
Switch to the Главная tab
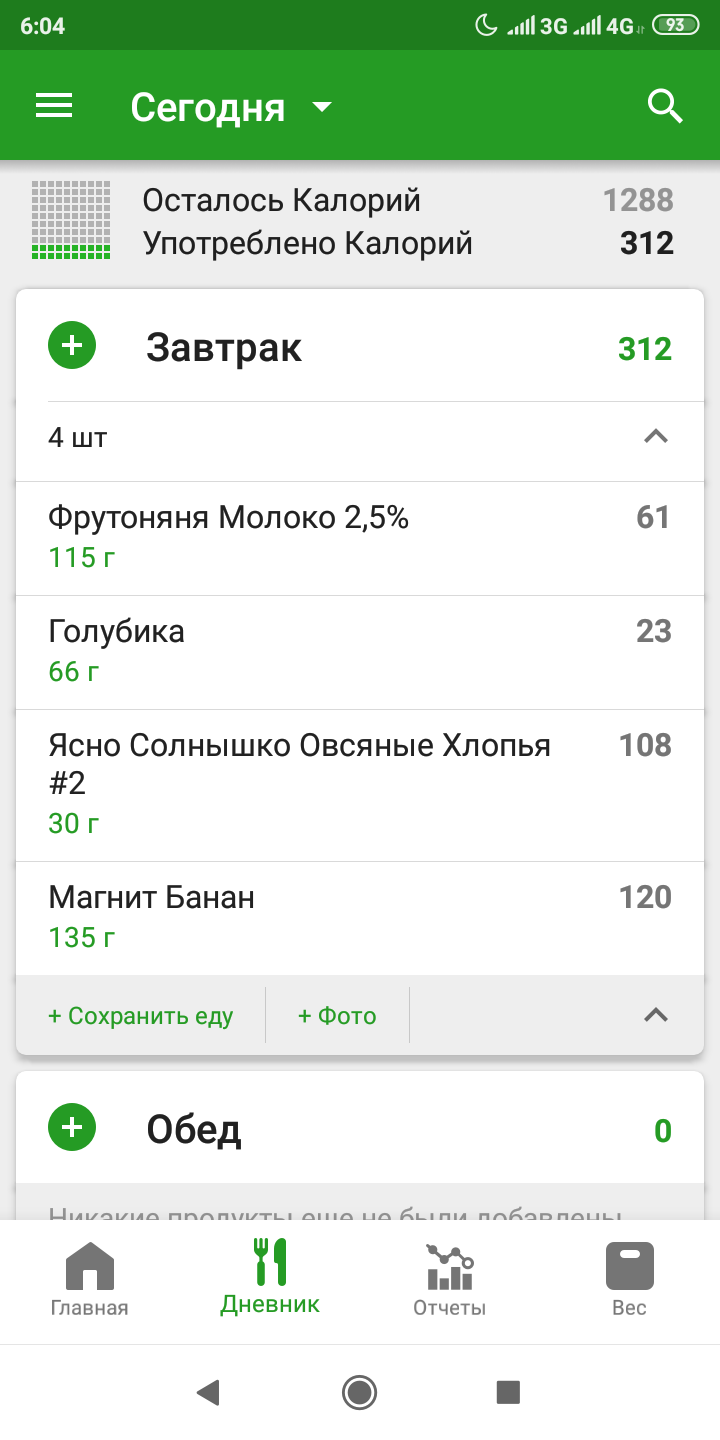pos(90,1280)
